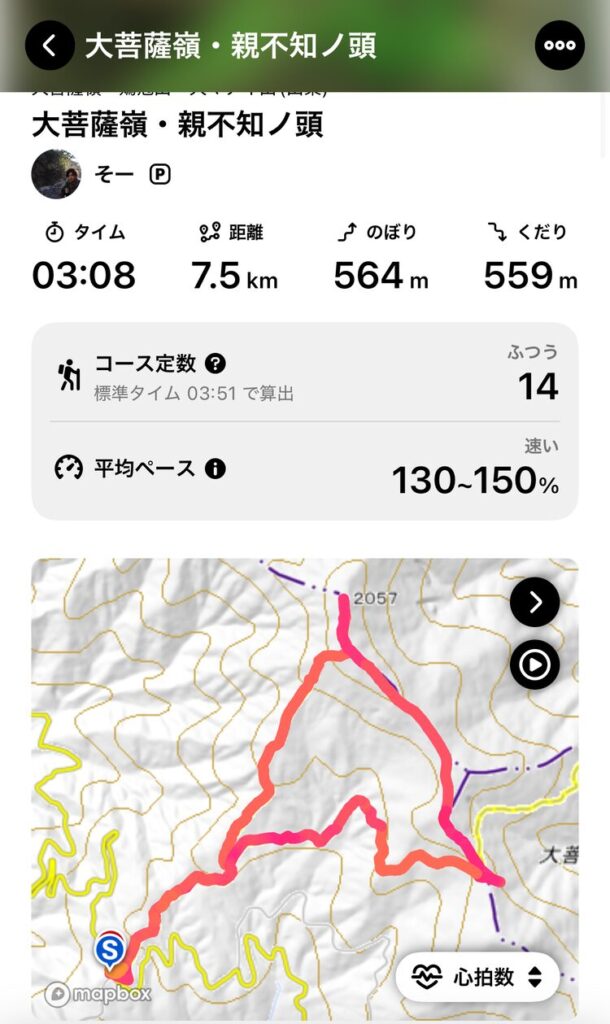This screenshot has width=610, height=1024.
Task: Open user そー's profile avatar
Action: tap(56, 174)
